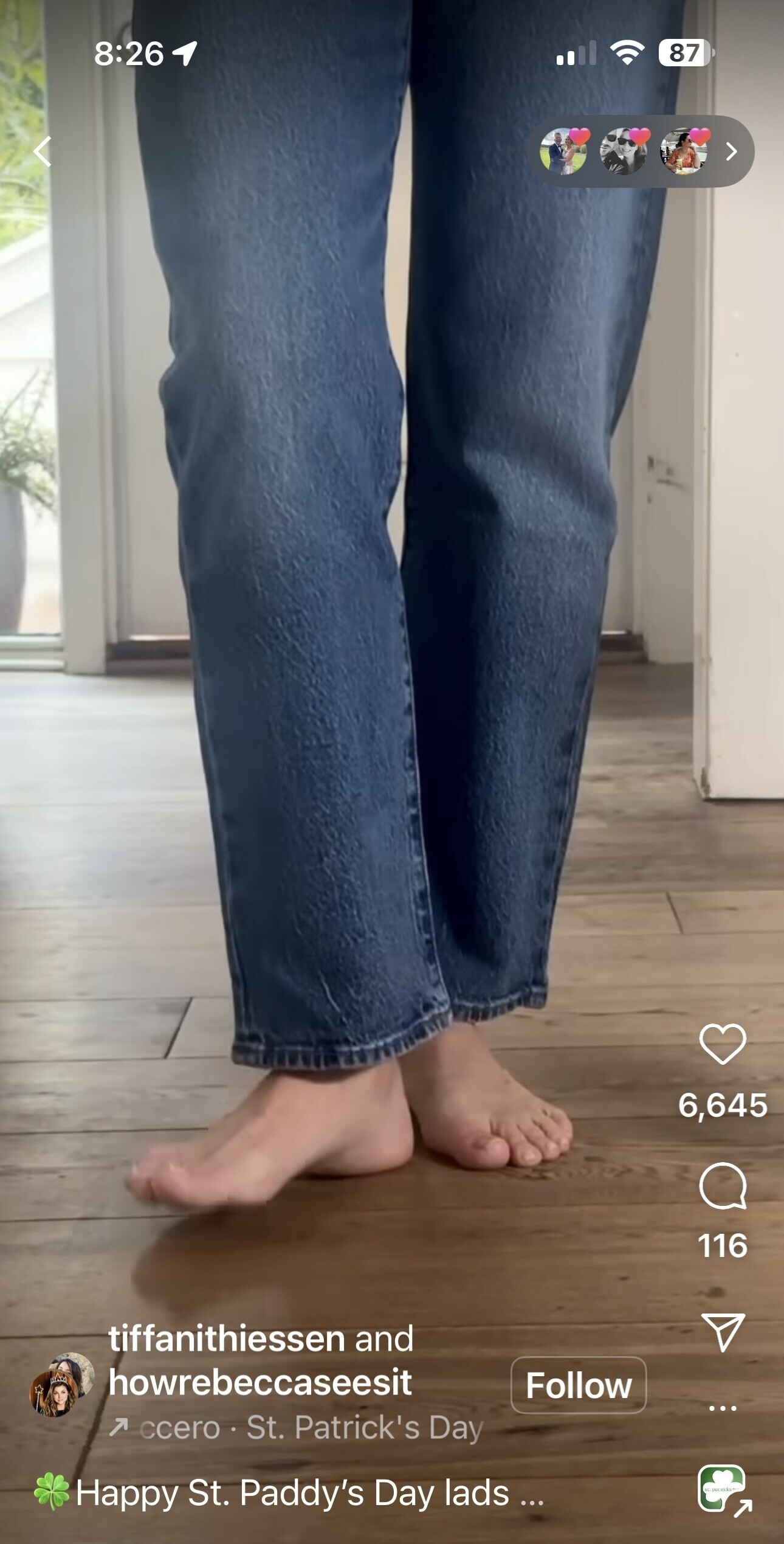Share the reel via paper plane icon
Viewport: 784px width, 1544px height.
[x=722, y=1333]
